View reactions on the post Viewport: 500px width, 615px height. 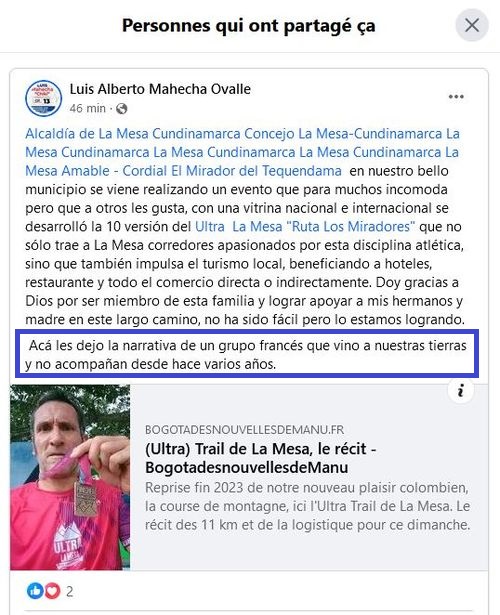click(50, 591)
